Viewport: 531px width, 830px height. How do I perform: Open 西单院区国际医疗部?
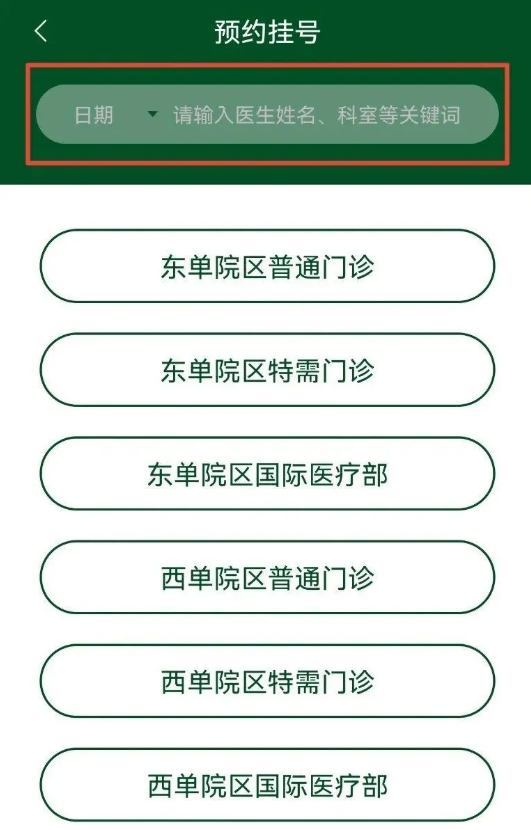tap(267, 785)
